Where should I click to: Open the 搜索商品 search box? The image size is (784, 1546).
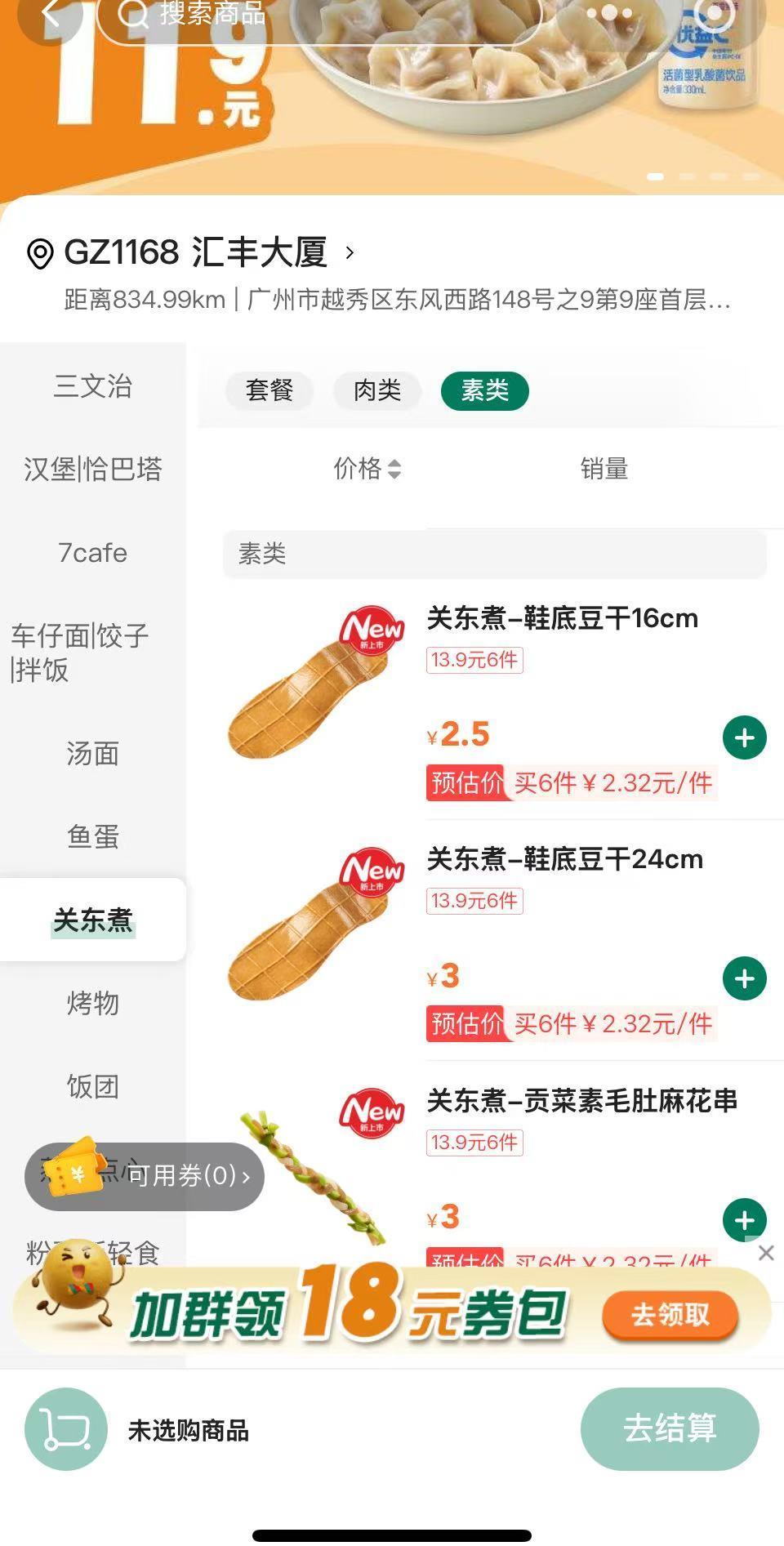[318, 15]
